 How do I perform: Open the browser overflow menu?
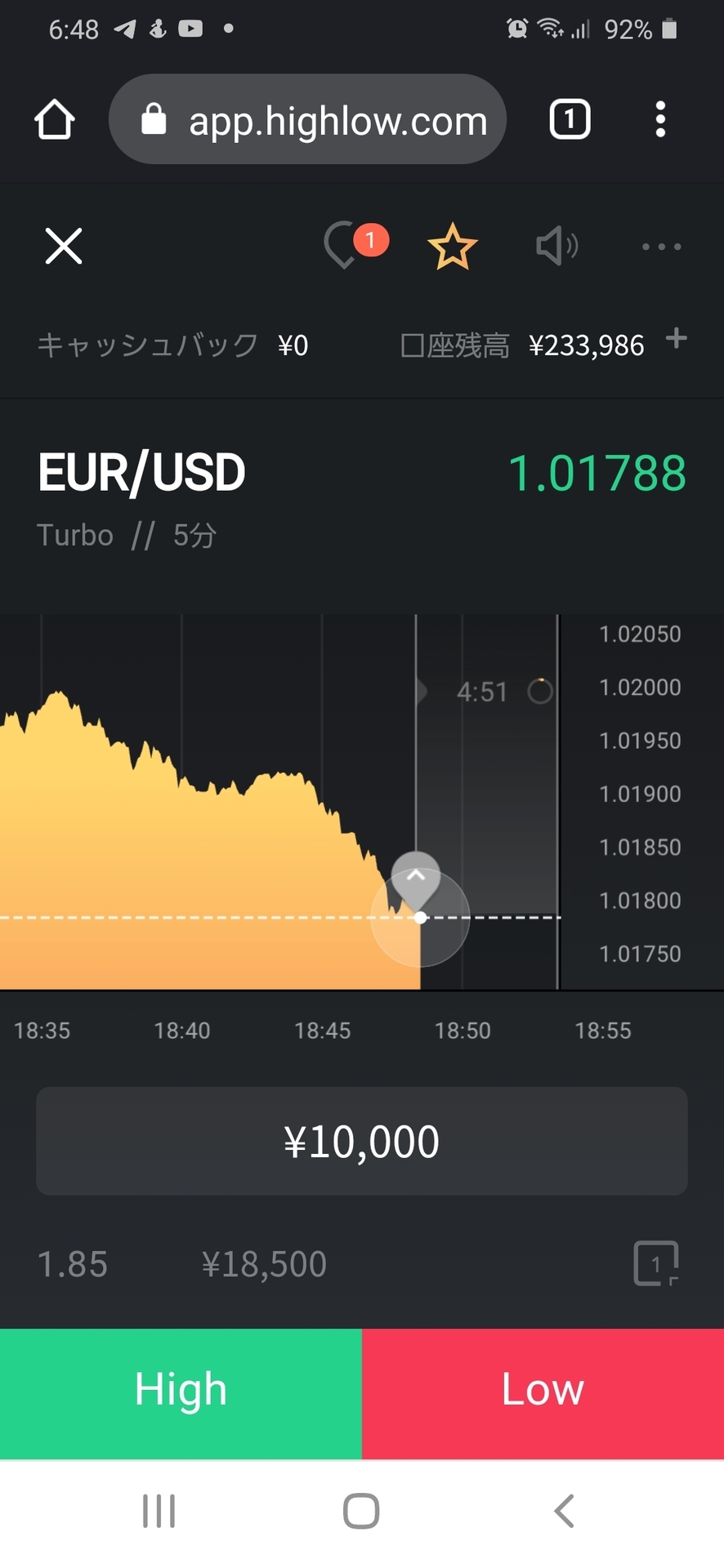(x=660, y=119)
